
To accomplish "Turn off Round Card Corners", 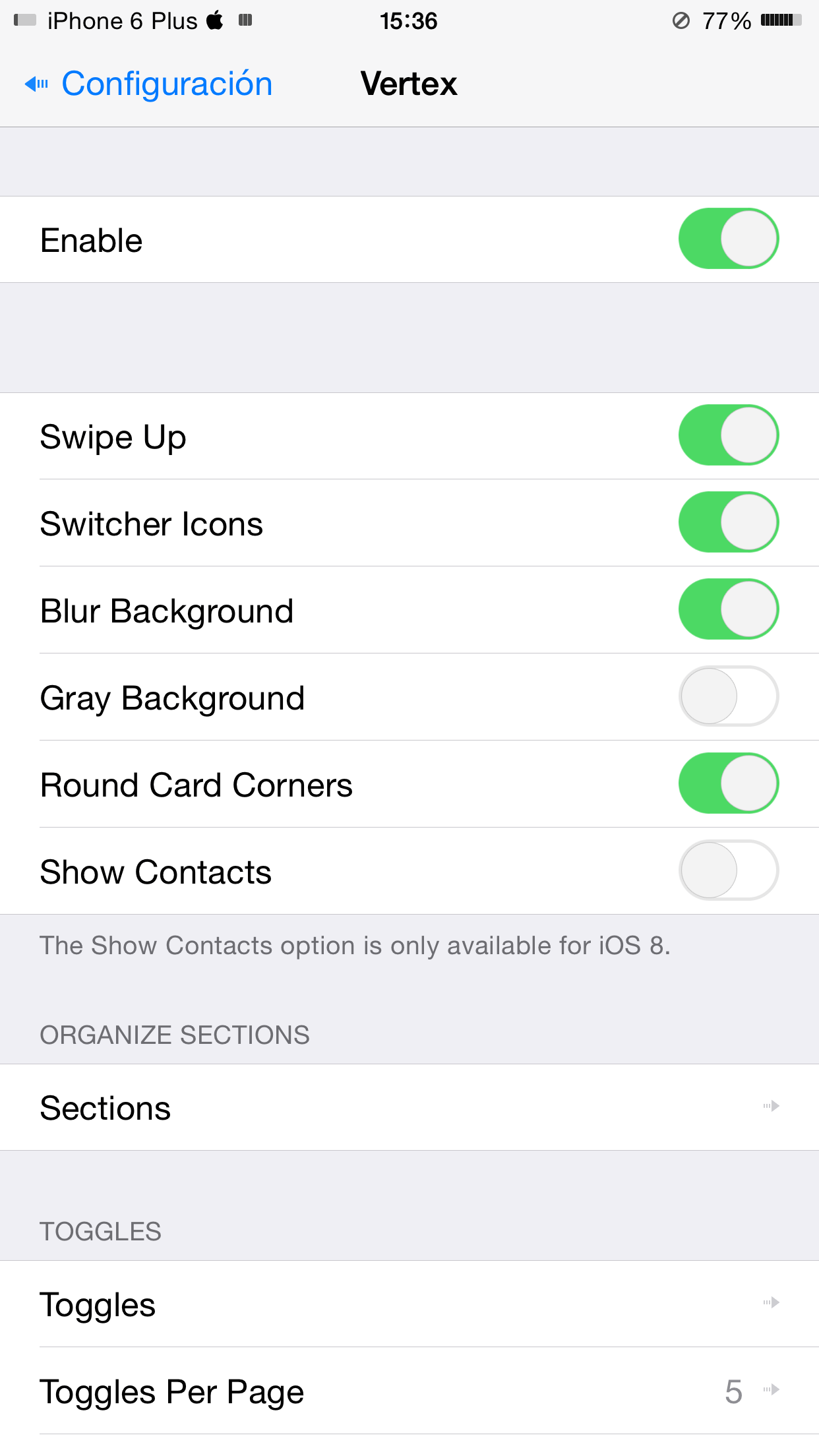I will pos(728,783).
